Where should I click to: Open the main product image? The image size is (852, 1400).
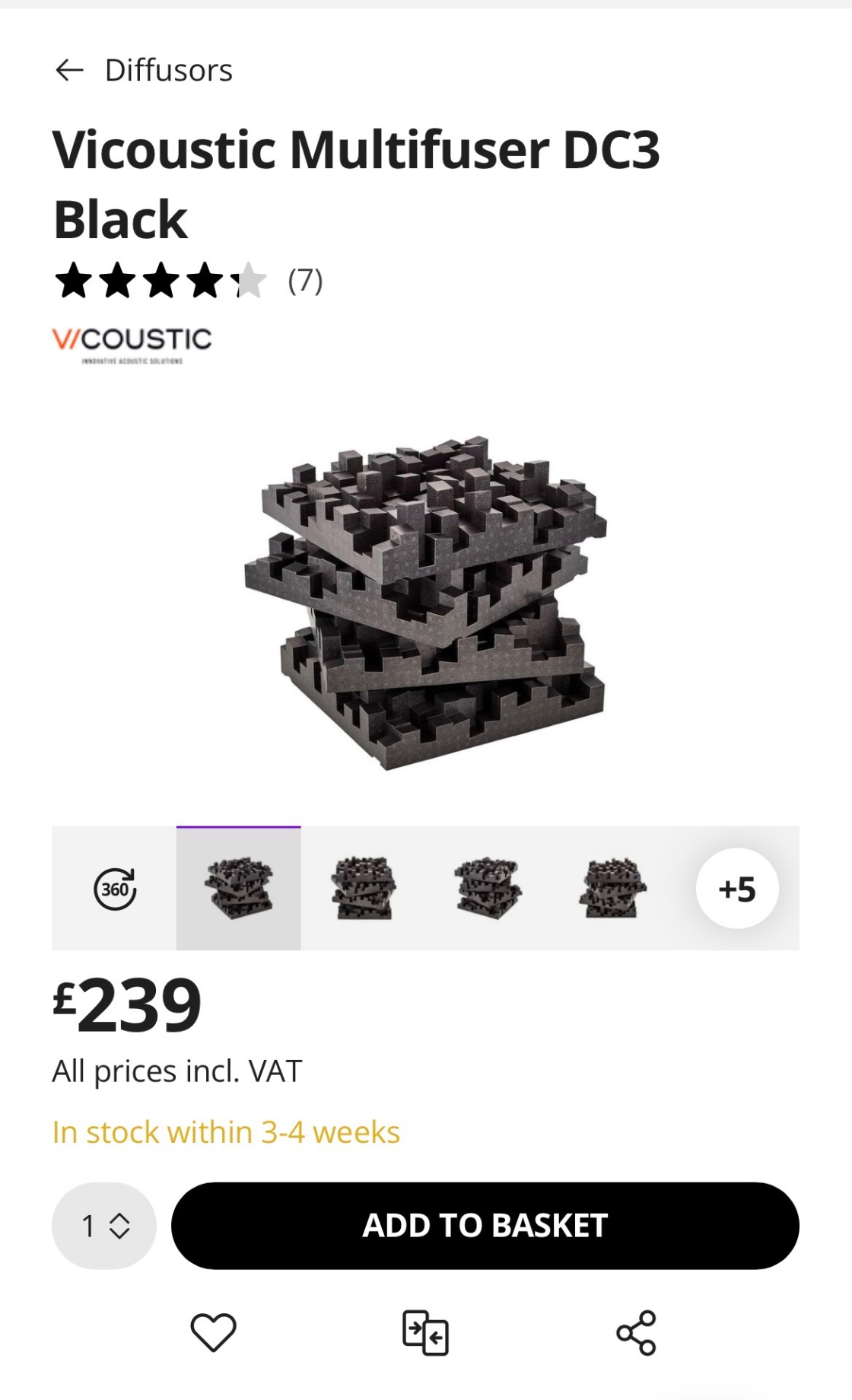[x=424, y=603]
